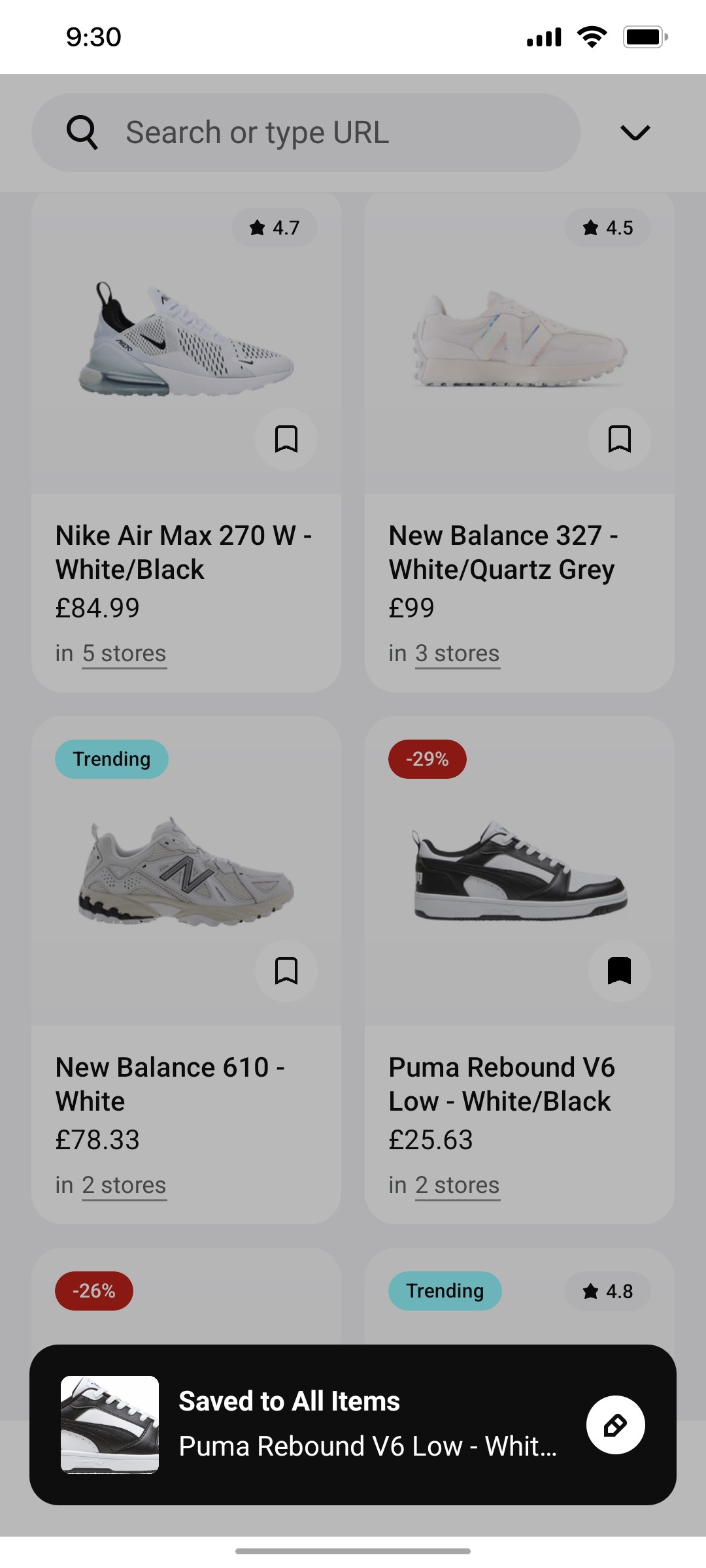Bookmark the New Balance 610 sneaker
The height and width of the screenshot is (1568, 706).
point(286,972)
